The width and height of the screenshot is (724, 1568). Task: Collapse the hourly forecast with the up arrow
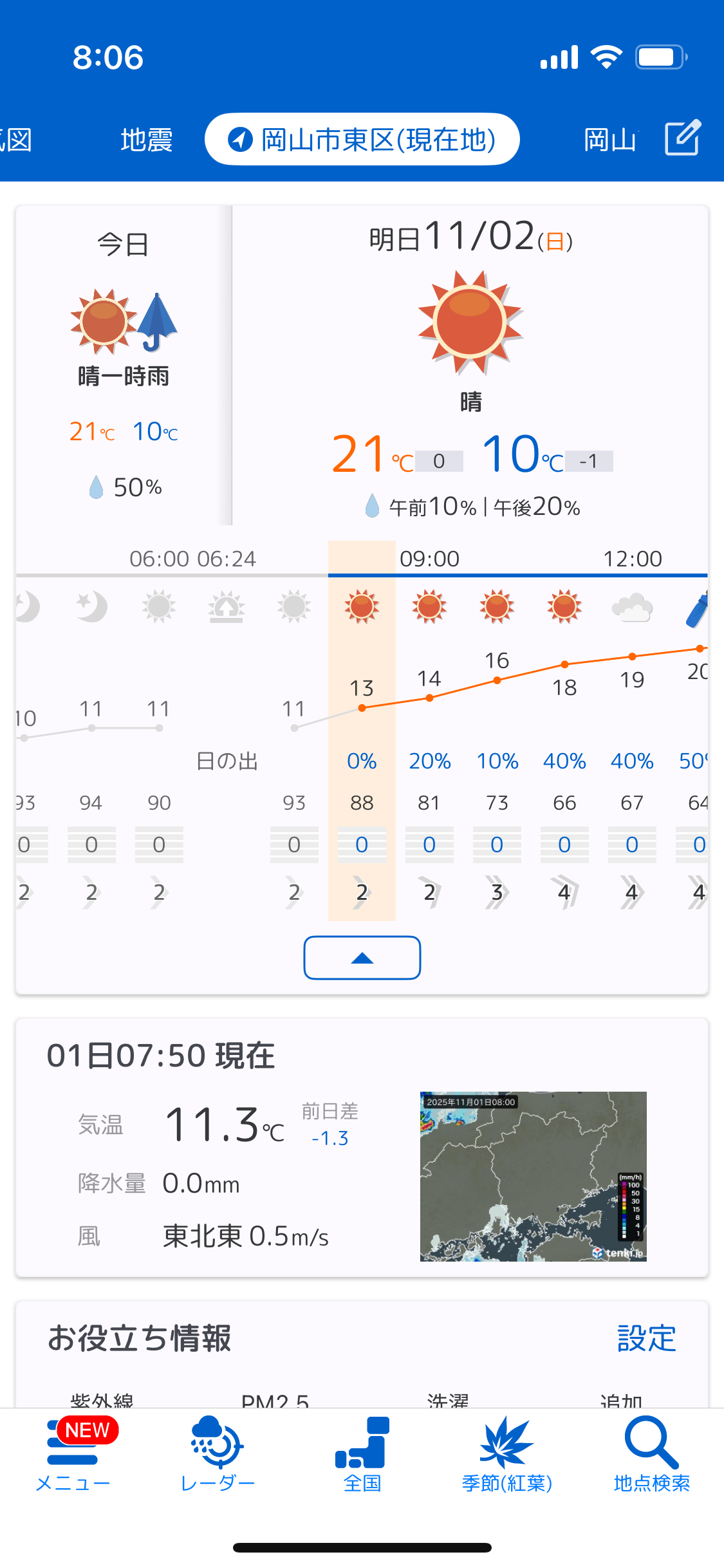362,958
